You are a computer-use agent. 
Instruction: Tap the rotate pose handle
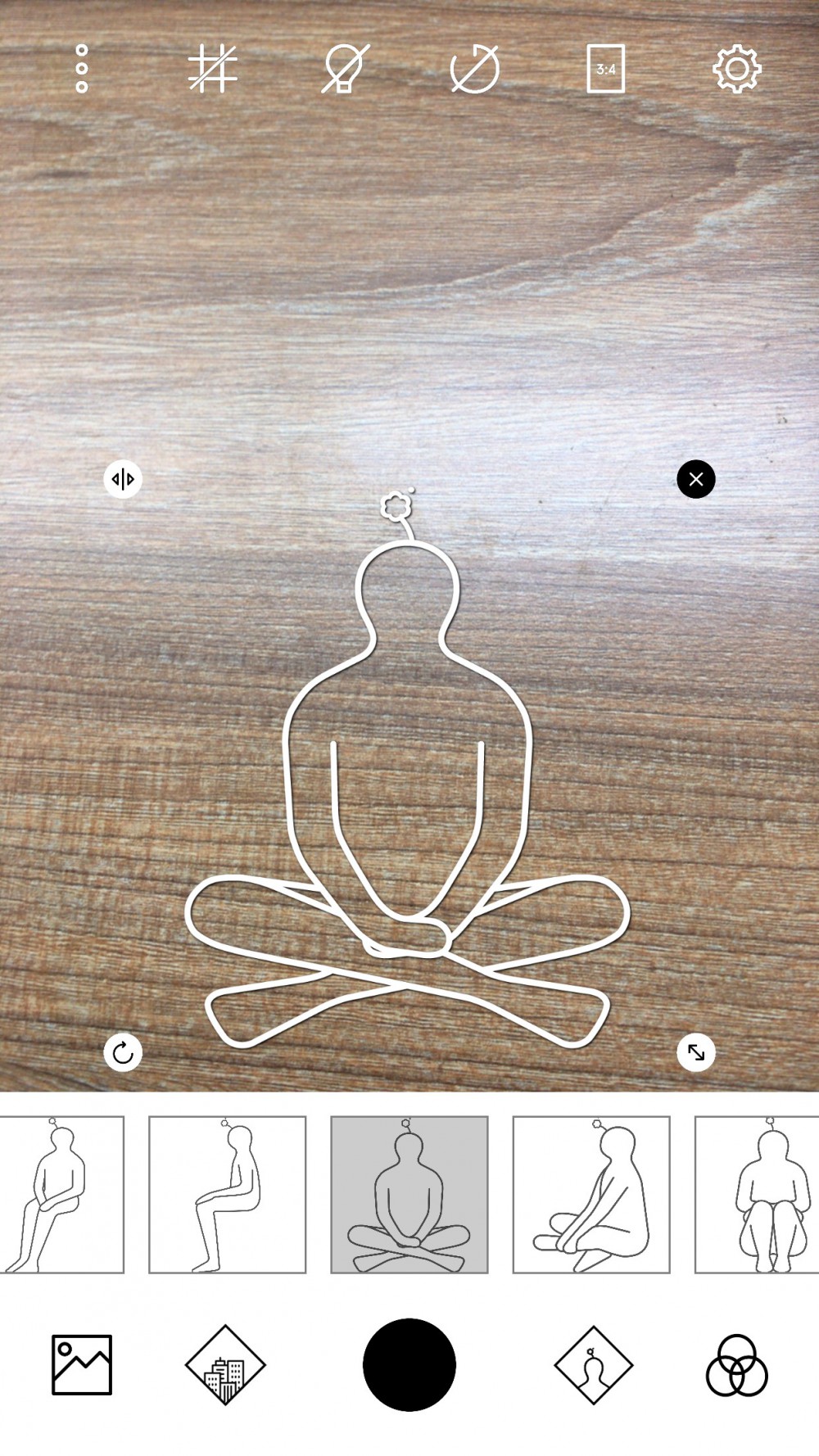pos(123,1052)
